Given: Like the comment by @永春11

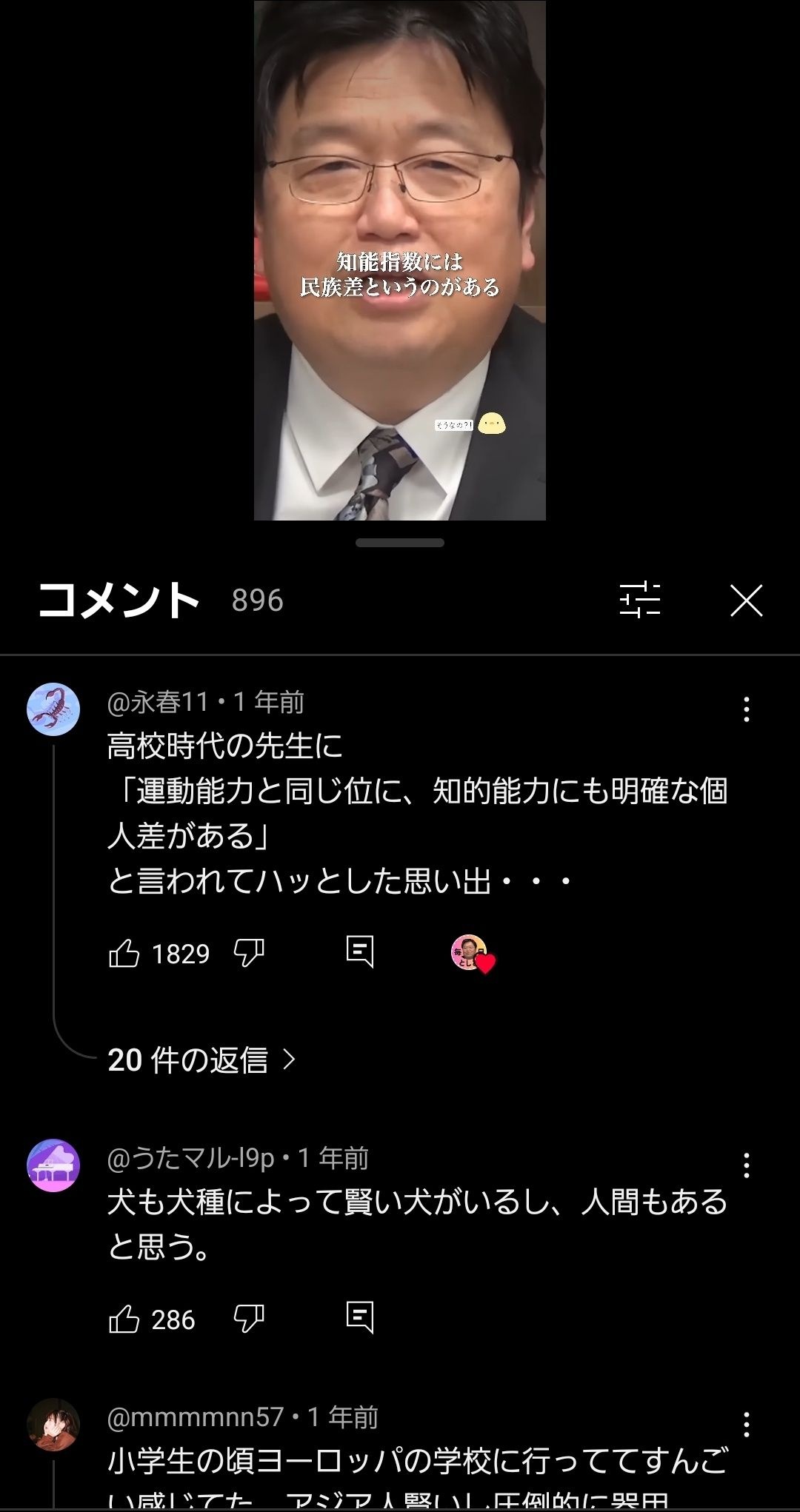Looking at the screenshot, I should tap(124, 953).
